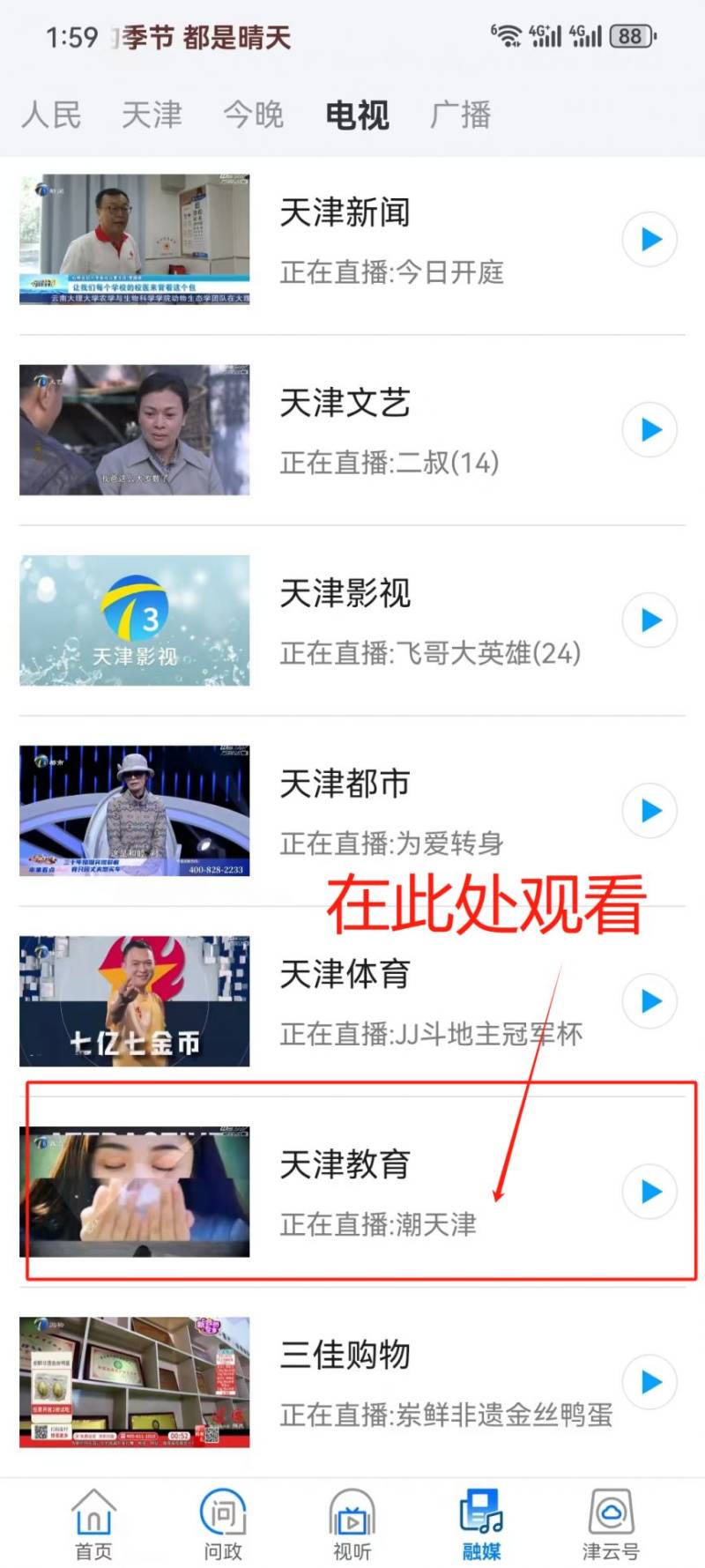The image size is (705, 1568).
Task: Start playing 天津影视 channel
Action: click(x=650, y=621)
